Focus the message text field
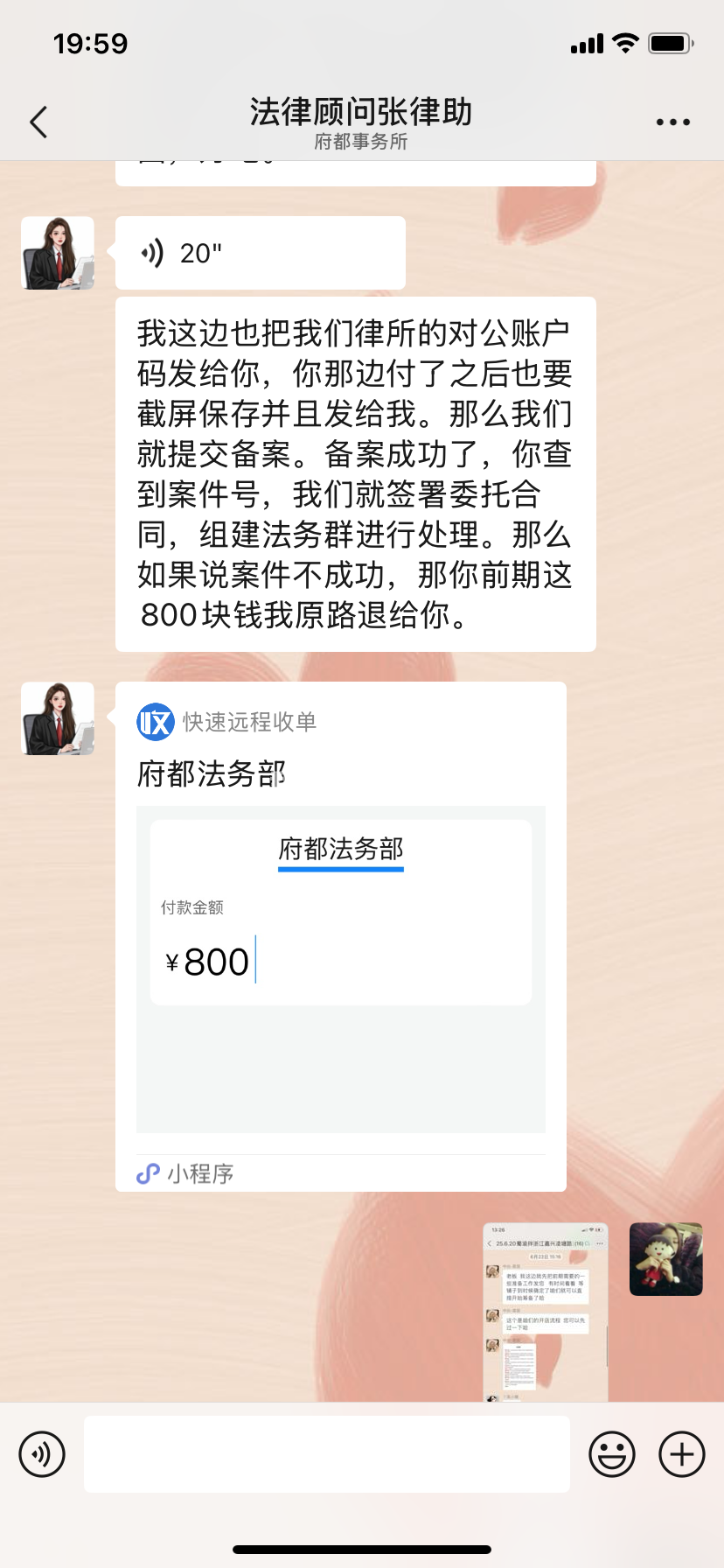The height and width of the screenshot is (1568, 724). point(326,1454)
